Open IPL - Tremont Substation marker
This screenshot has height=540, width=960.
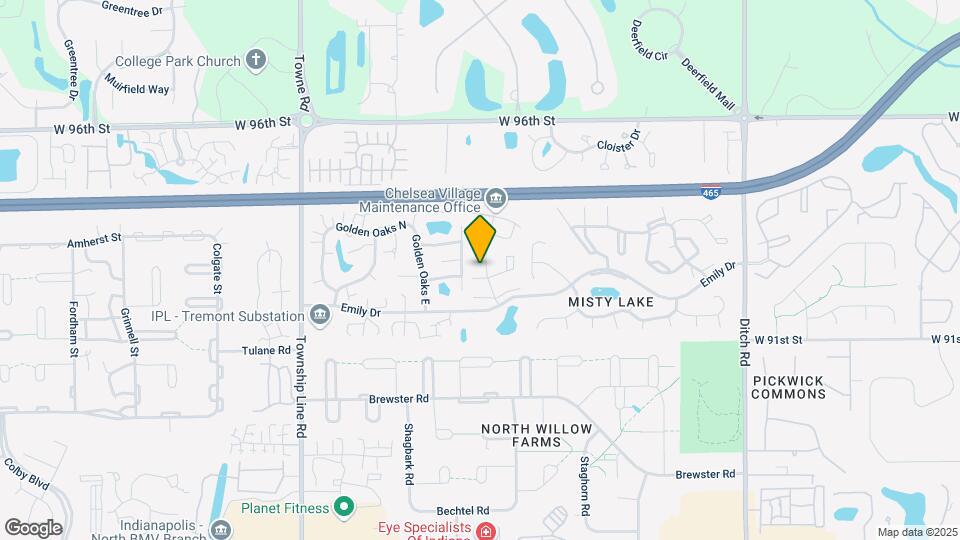point(320,316)
